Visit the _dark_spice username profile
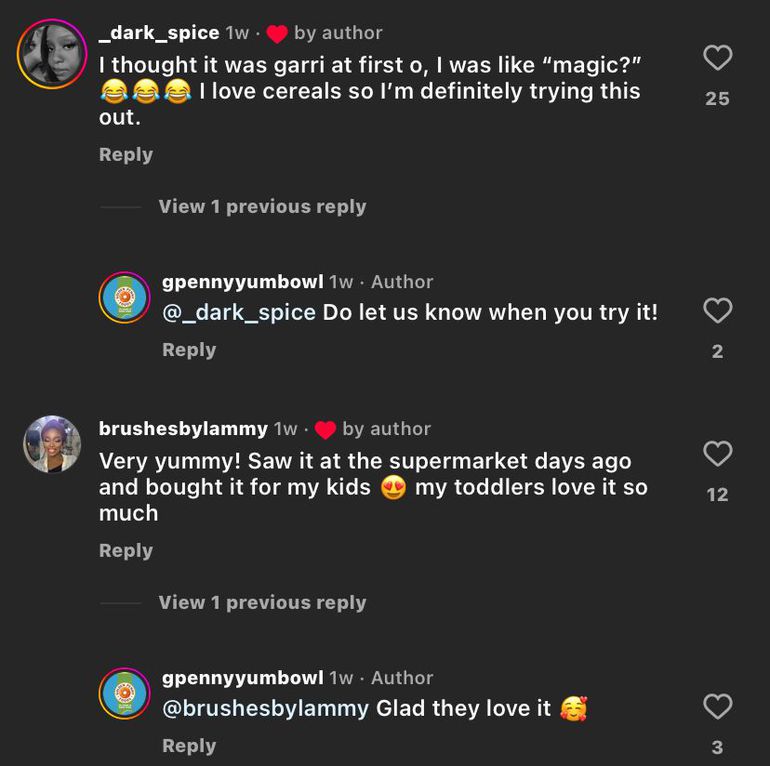Image resolution: width=770 pixels, height=766 pixels. coord(159,33)
